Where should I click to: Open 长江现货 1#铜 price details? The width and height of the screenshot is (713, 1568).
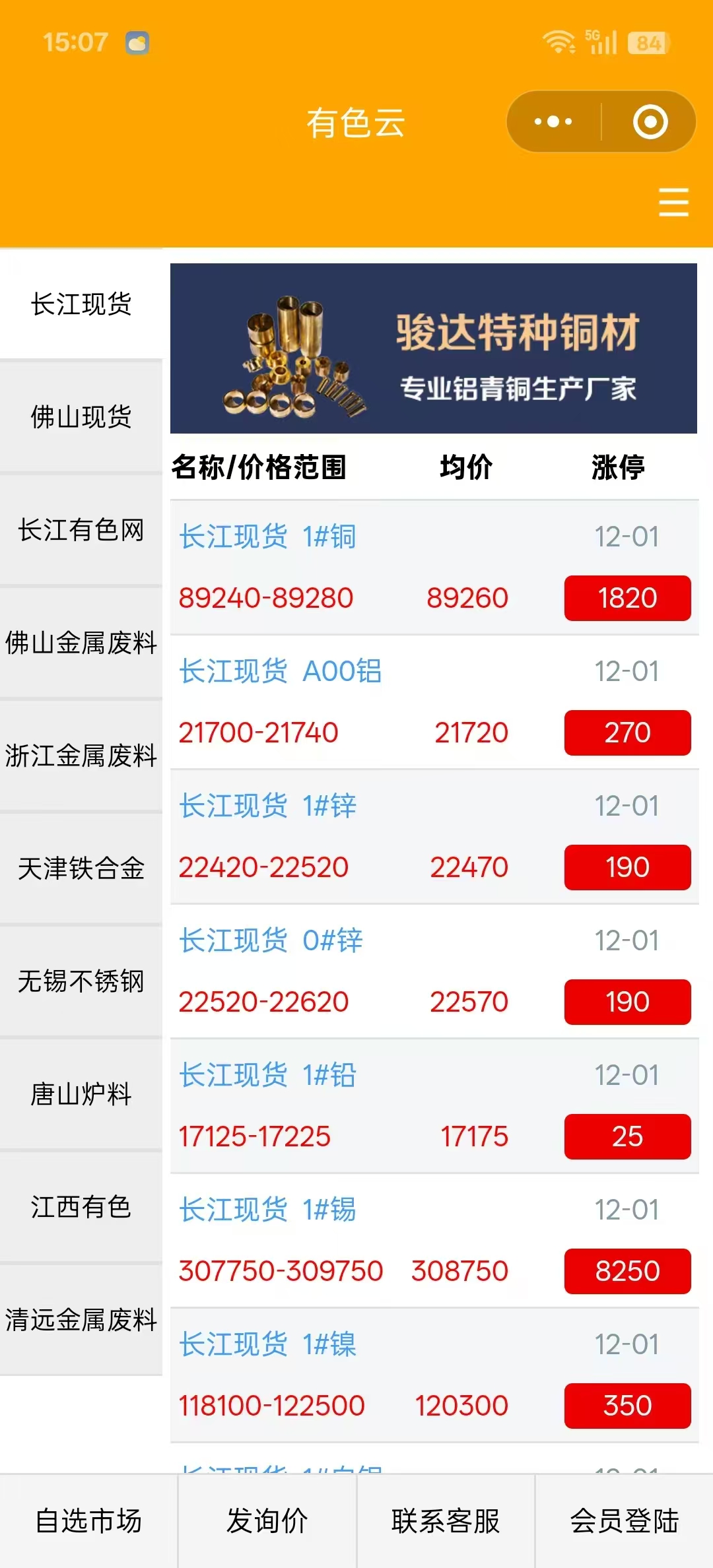point(433,568)
